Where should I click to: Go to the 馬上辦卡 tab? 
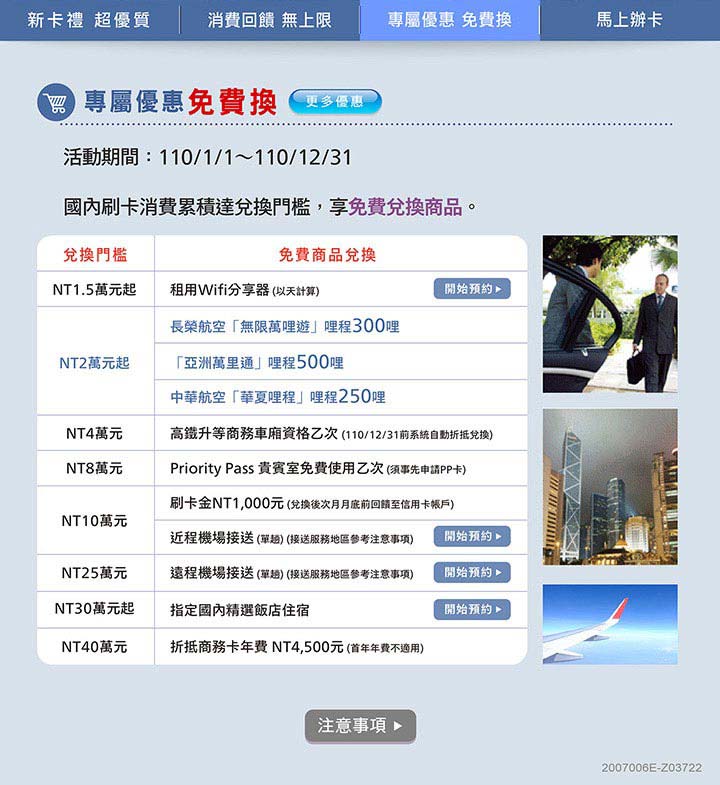coord(629,20)
